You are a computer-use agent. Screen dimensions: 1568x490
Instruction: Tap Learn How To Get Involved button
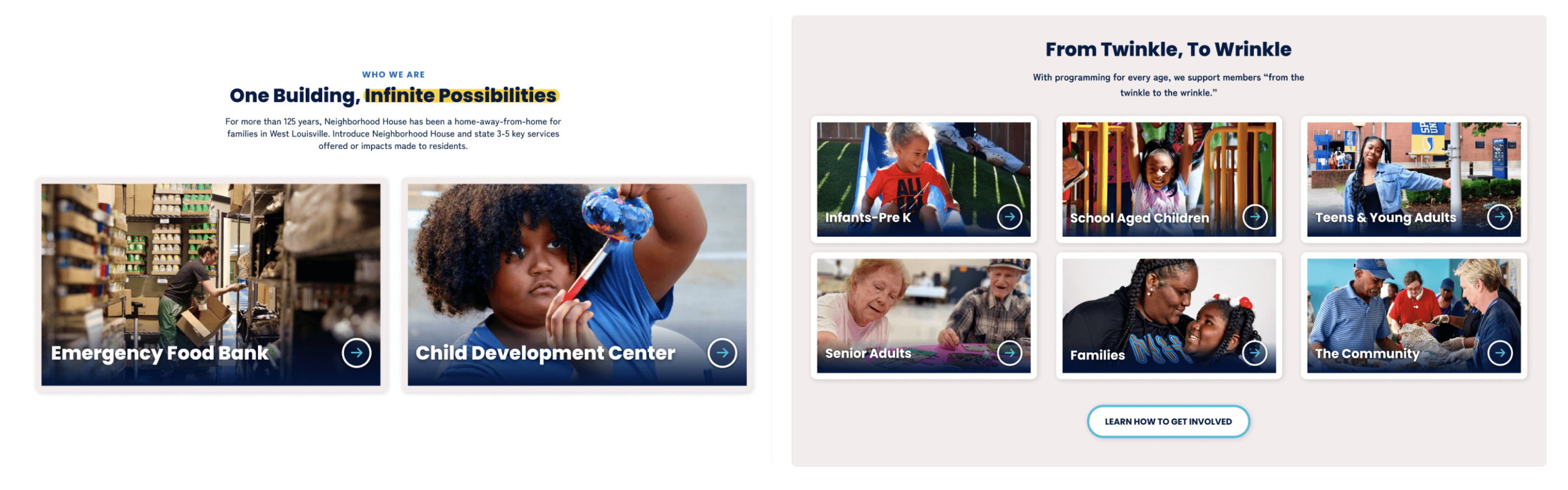(x=1168, y=421)
